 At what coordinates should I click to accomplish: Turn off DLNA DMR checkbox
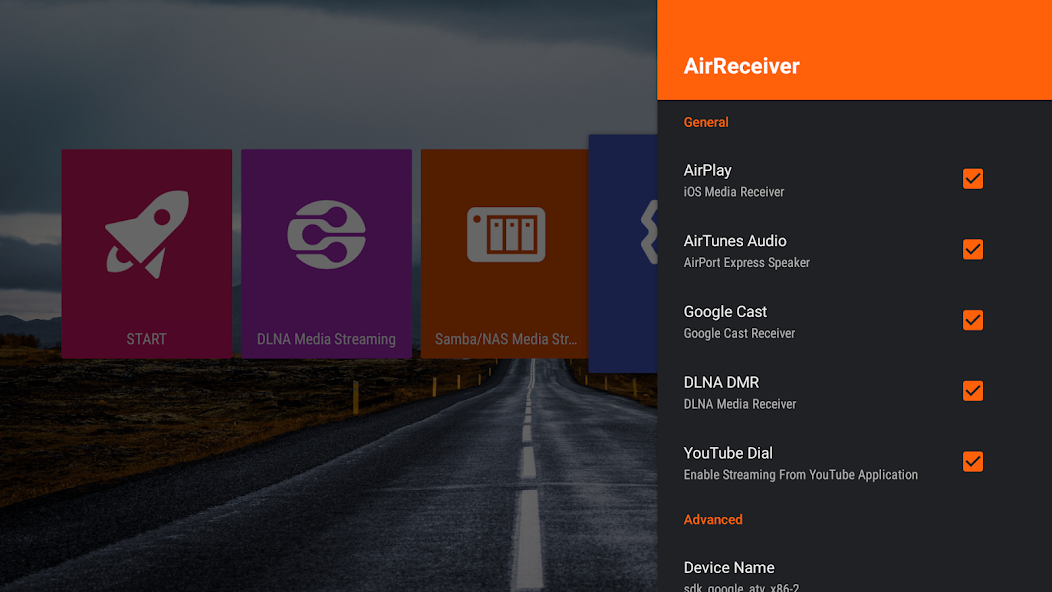tap(972, 391)
